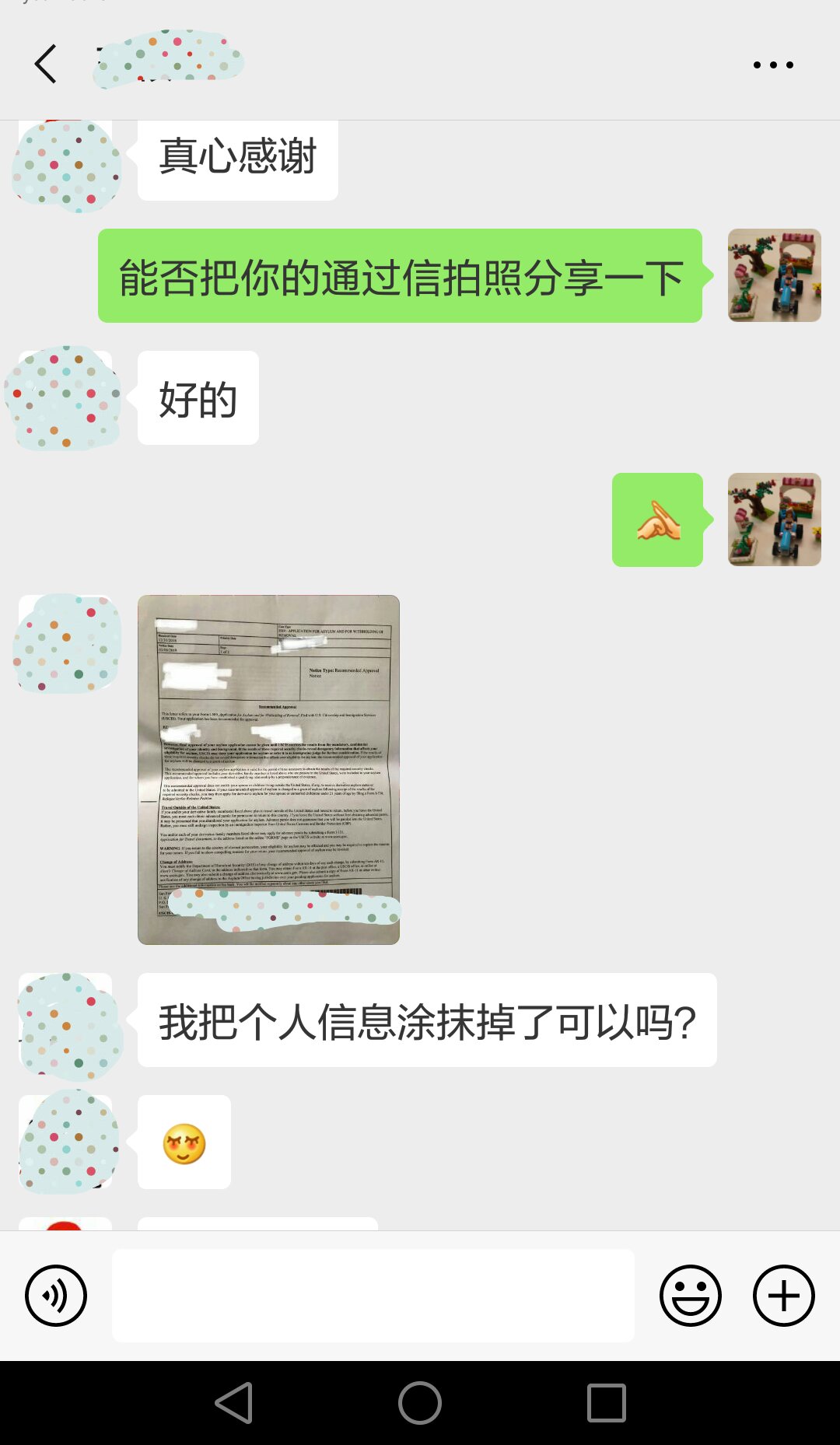Open the chat info overflow menu
The height and width of the screenshot is (1445, 840).
[773, 65]
